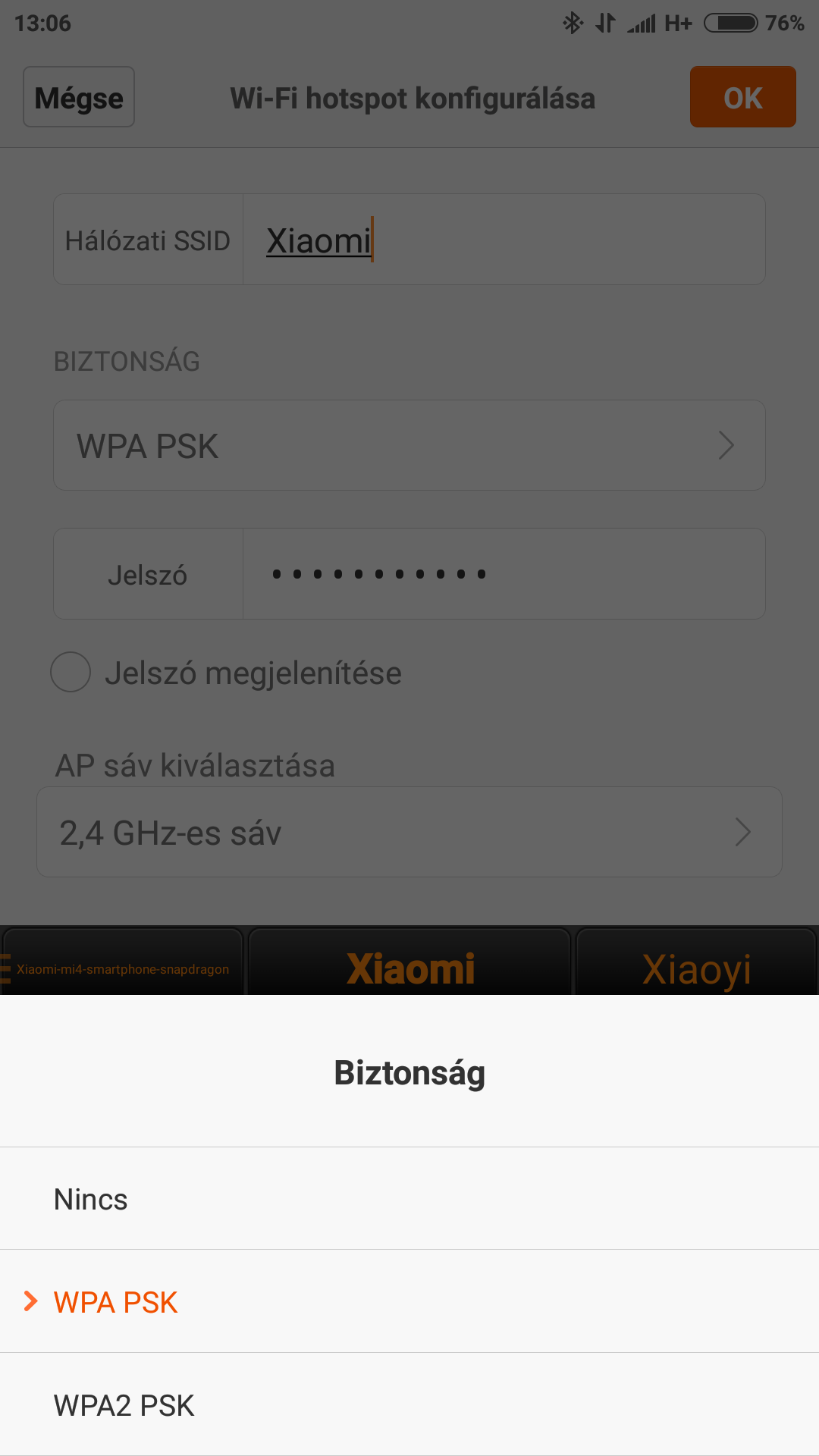819x1456 pixels.
Task: Select the Nincs security option
Action: point(409,1199)
